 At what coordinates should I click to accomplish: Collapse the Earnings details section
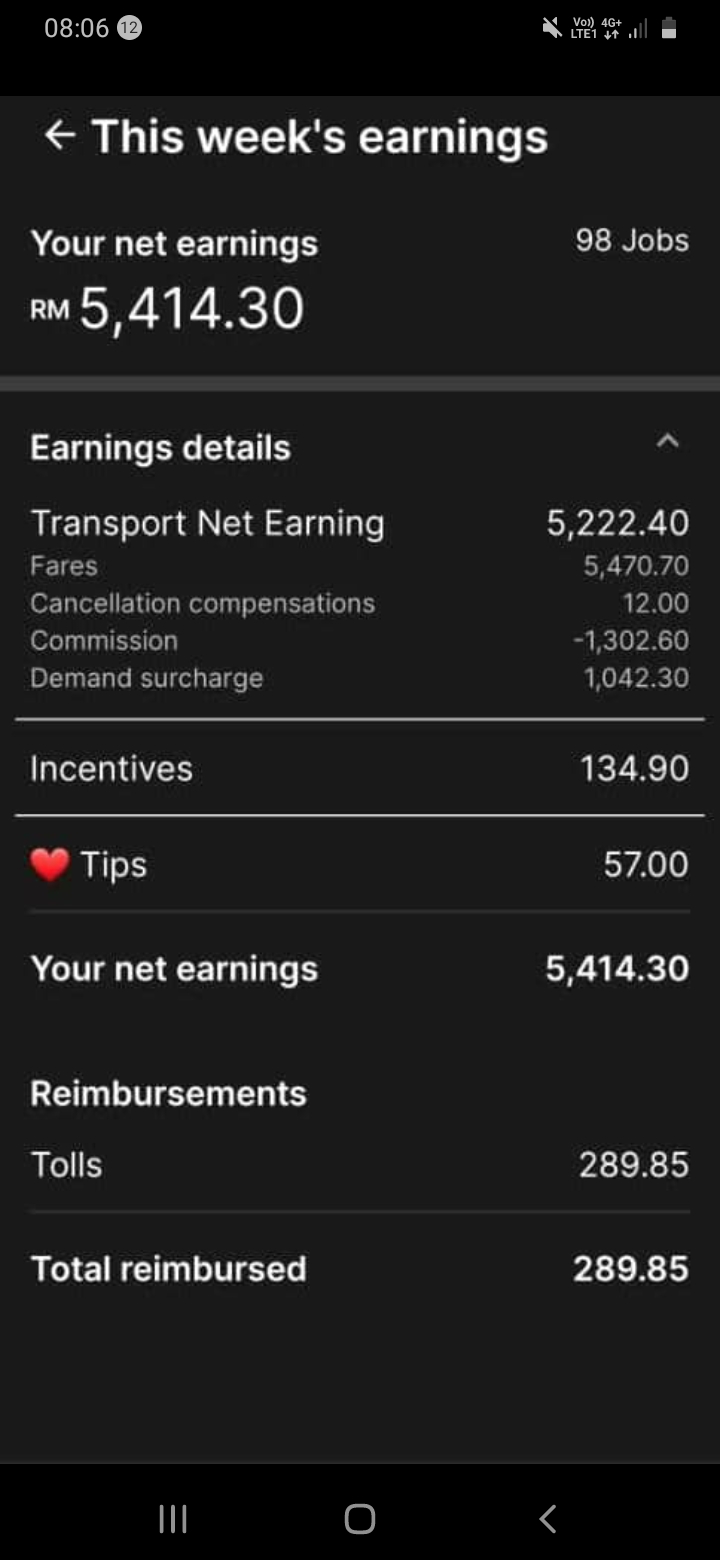[x=667, y=441]
